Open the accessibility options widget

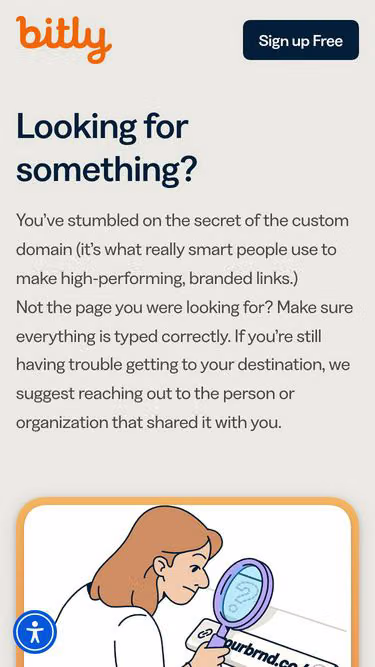pos(35,632)
